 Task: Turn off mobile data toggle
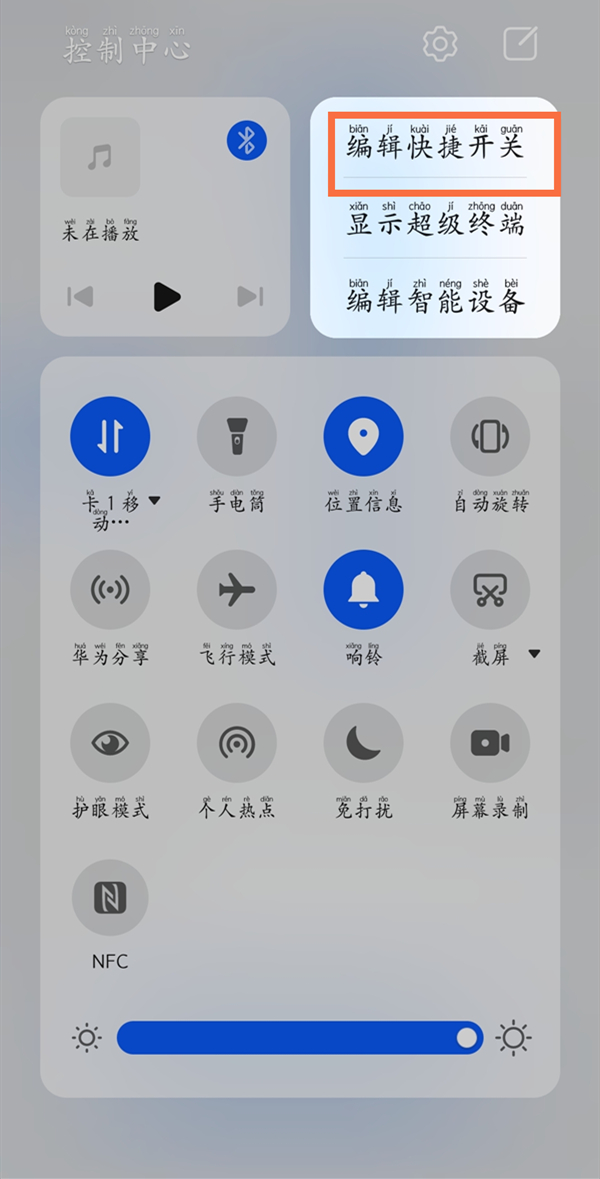[x=110, y=436]
